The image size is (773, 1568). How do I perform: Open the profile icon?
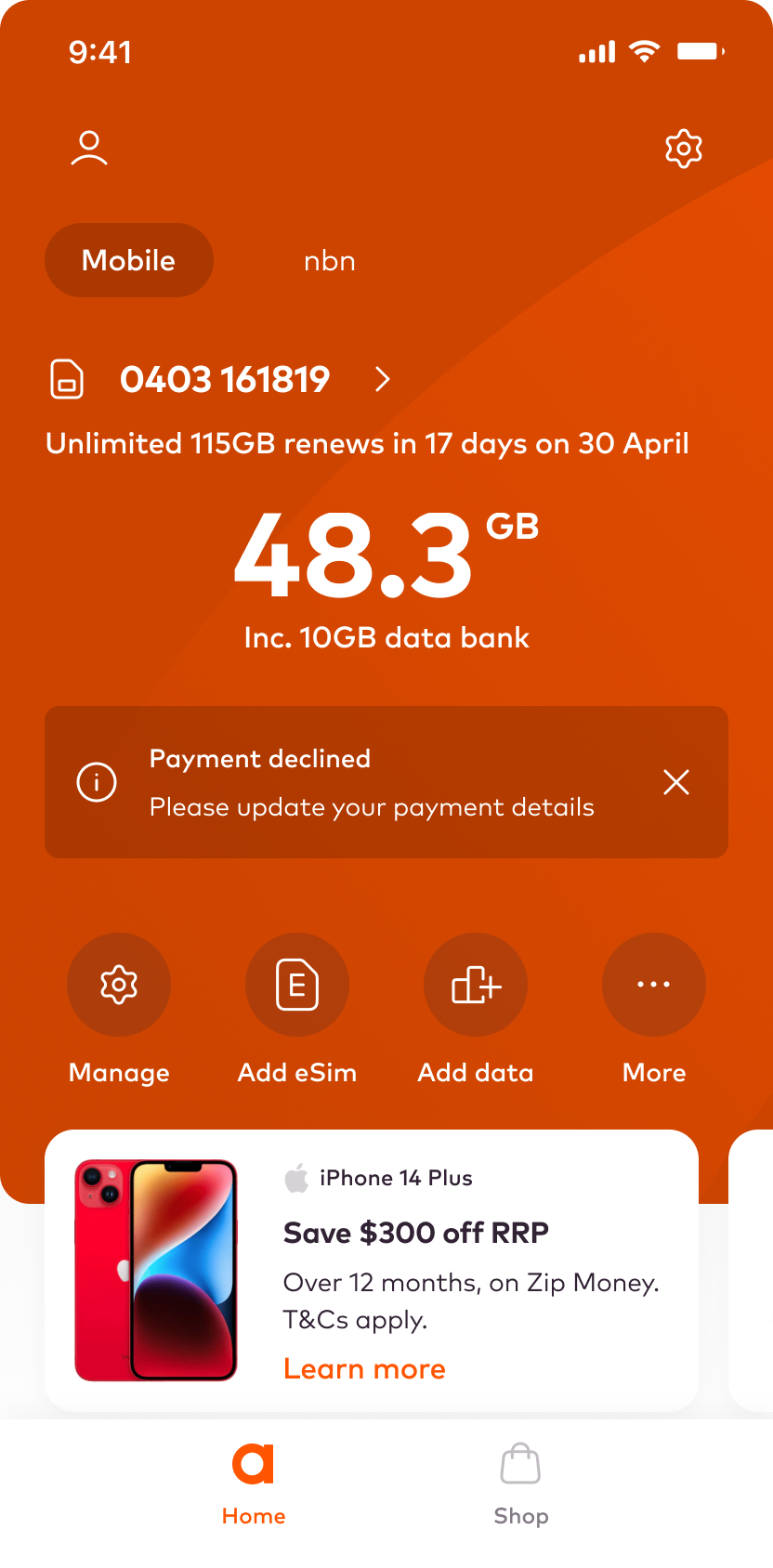tap(89, 149)
